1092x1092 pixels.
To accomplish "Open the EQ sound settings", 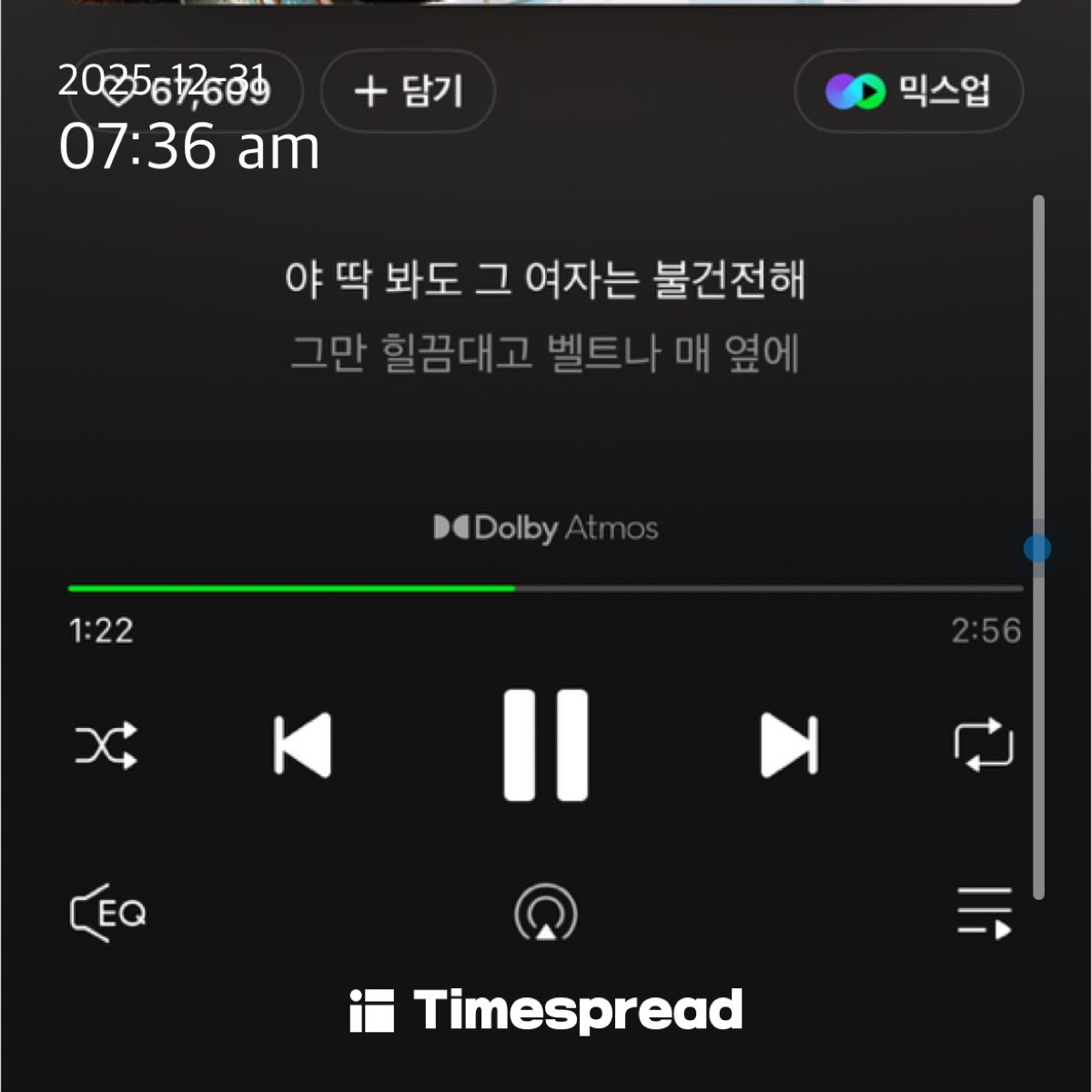I will [x=108, y=913].
